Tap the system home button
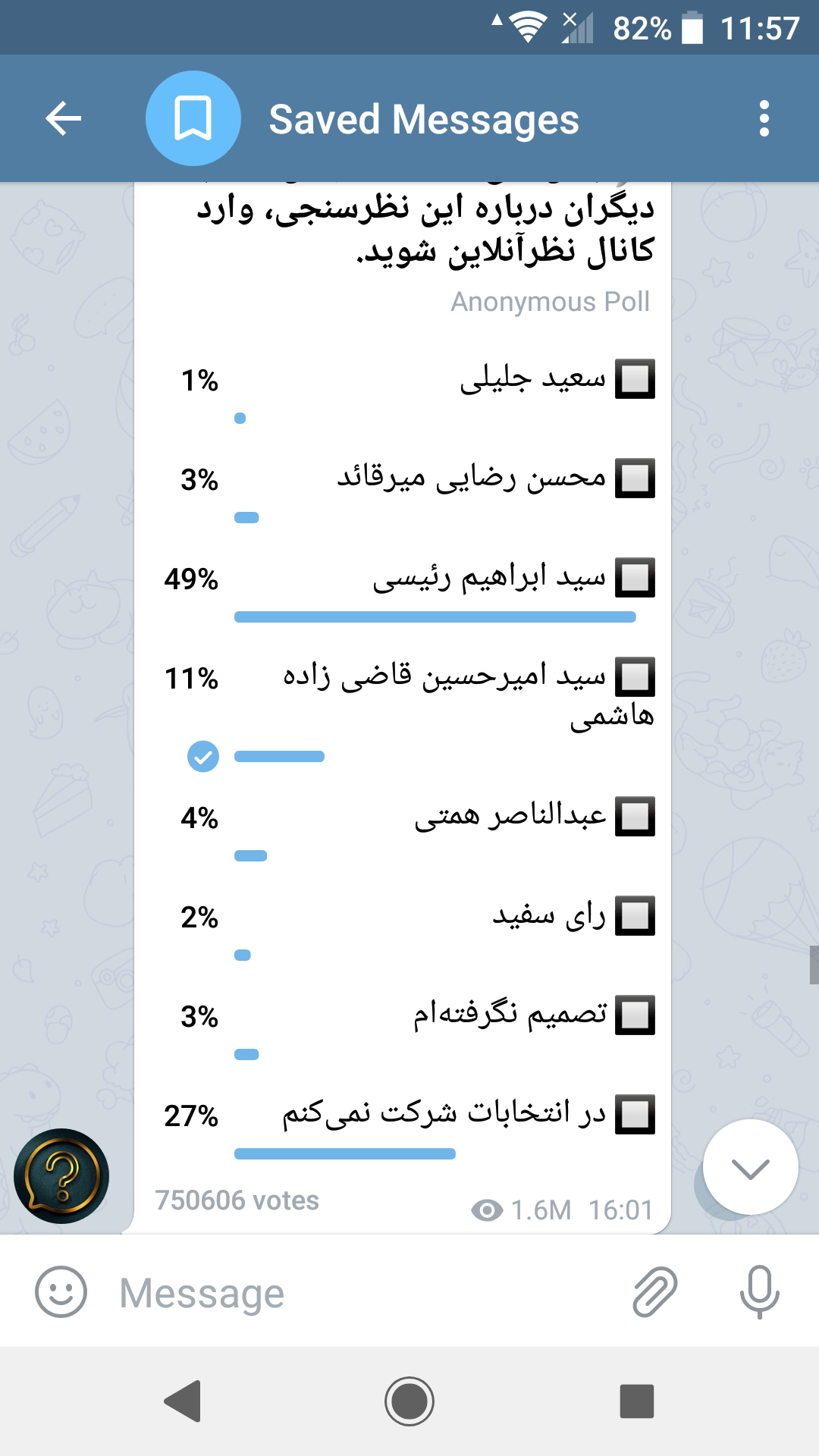 click(x=409, y=1401)
